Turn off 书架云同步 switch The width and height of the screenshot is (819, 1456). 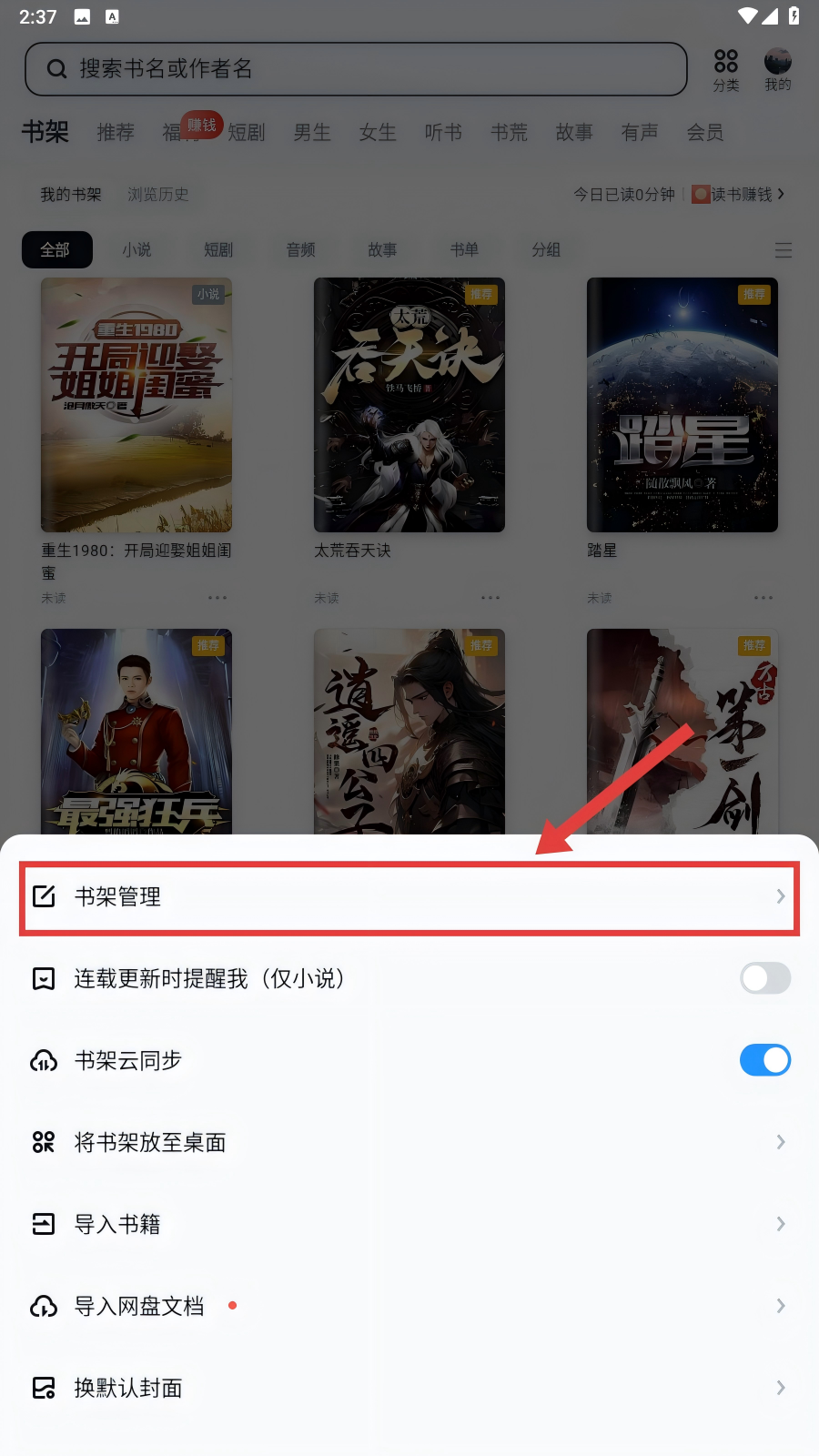click(x=764, y=1060)
